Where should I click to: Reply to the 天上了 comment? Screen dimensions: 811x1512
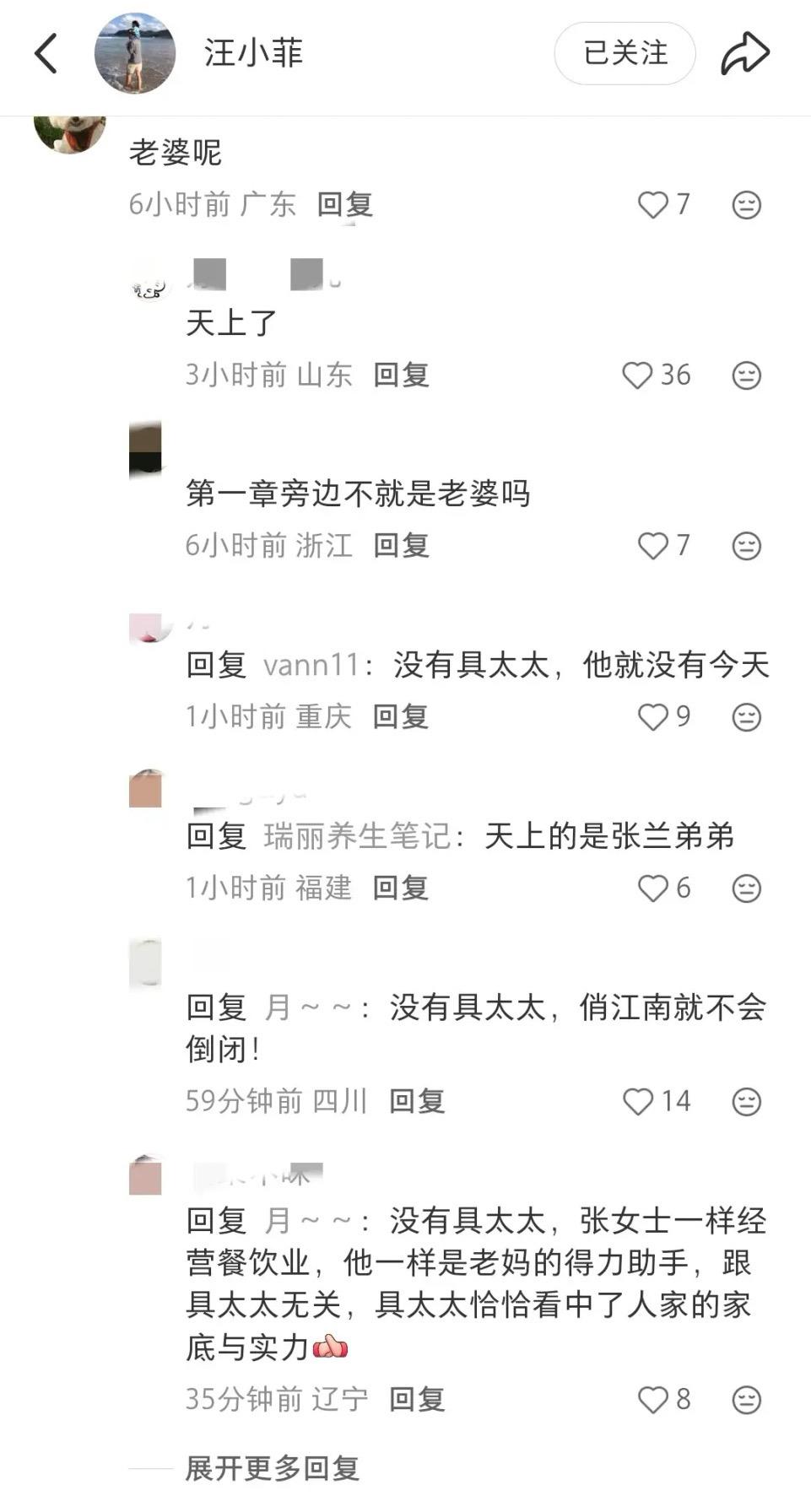pos(402,375)
